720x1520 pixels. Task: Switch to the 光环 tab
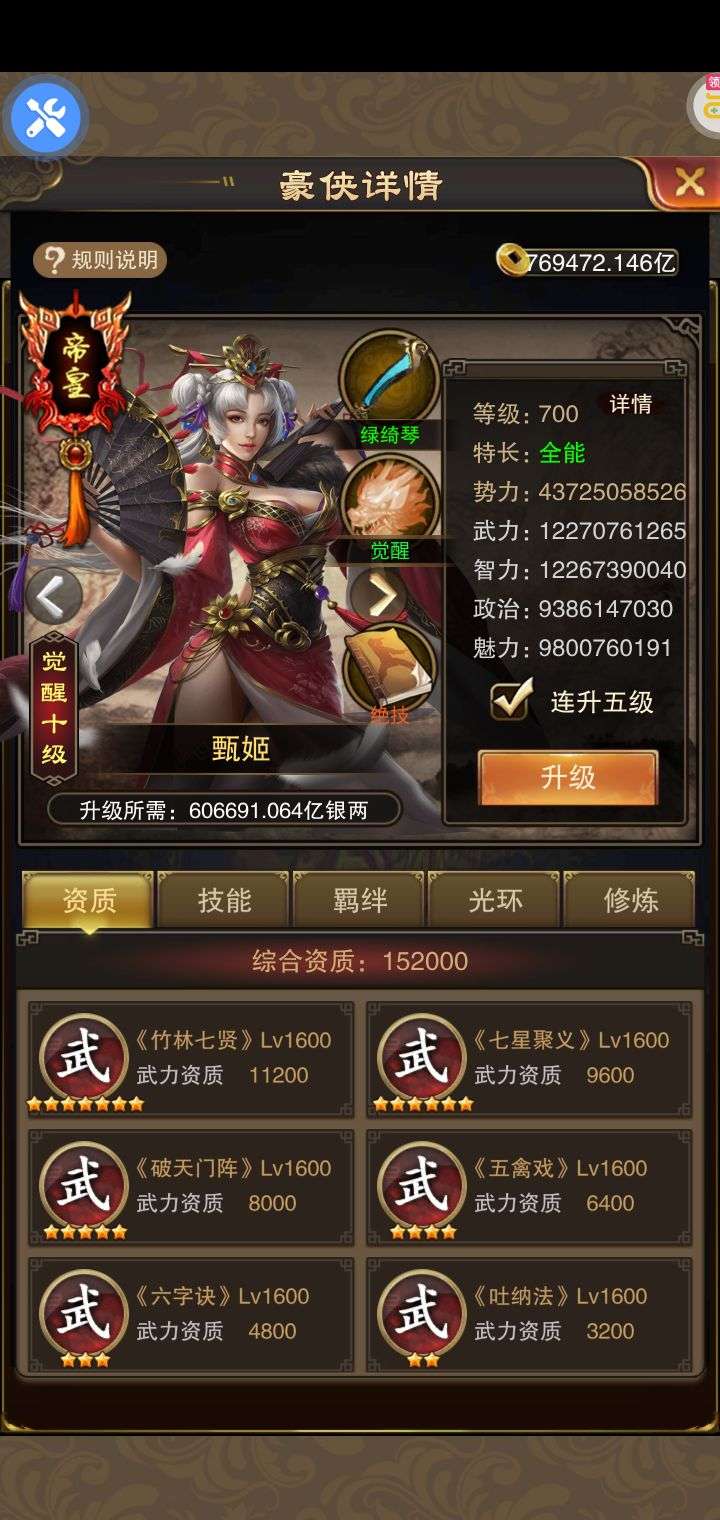(x=495, y=900)
